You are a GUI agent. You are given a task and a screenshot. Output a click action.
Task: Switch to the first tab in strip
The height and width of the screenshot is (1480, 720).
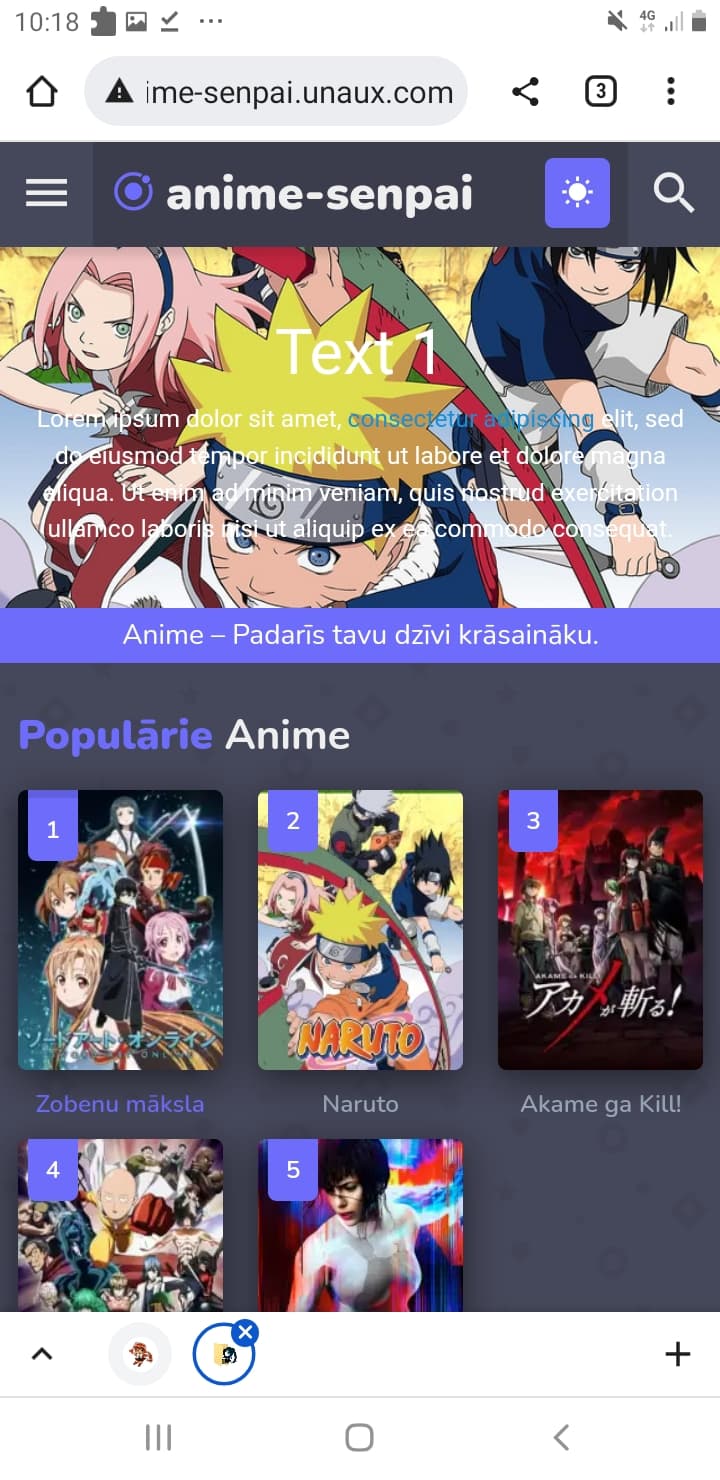(x=140, y=1354)
